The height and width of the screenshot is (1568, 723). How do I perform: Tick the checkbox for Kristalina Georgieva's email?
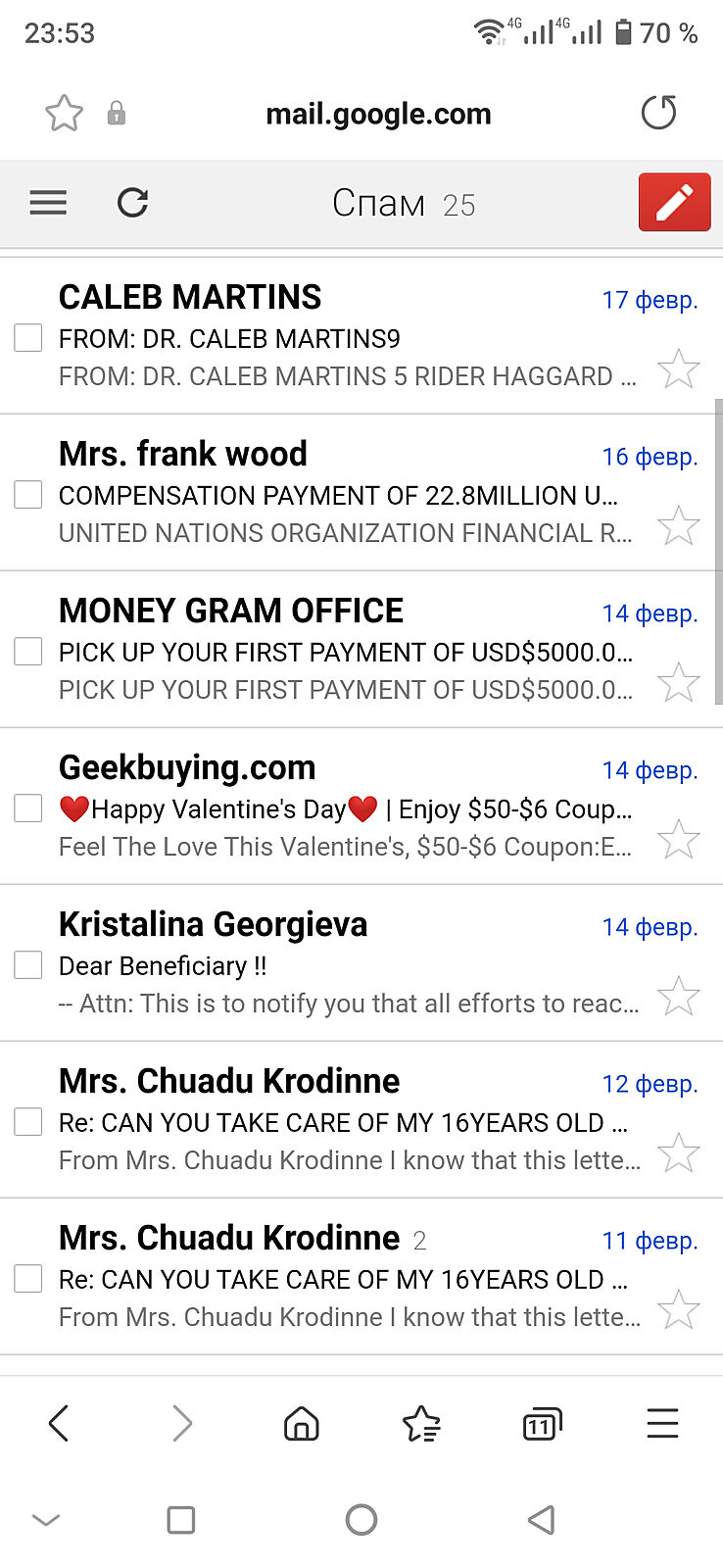(28, 964)
